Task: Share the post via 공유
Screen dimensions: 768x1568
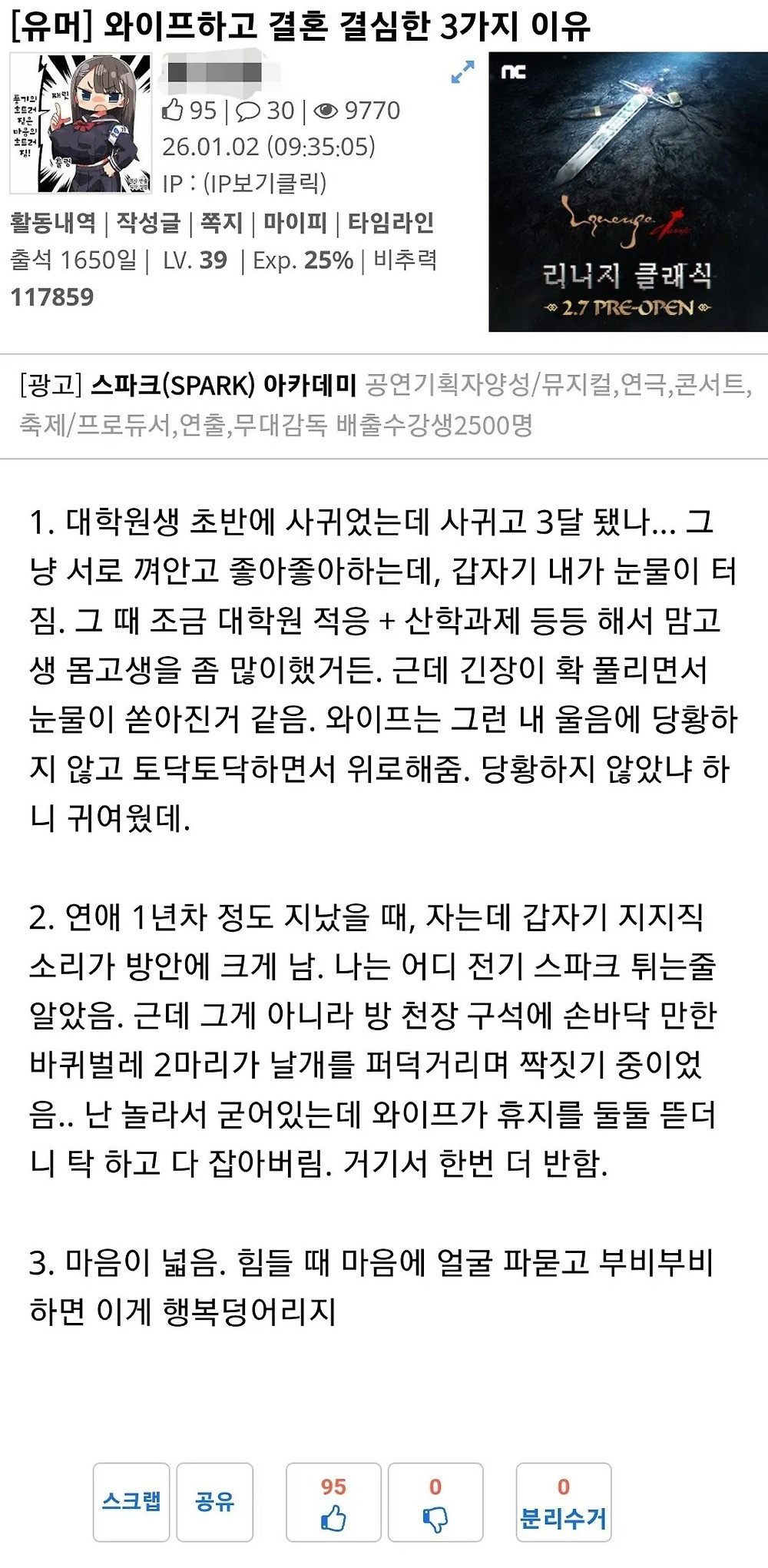Action: (x=214, y=1502)
